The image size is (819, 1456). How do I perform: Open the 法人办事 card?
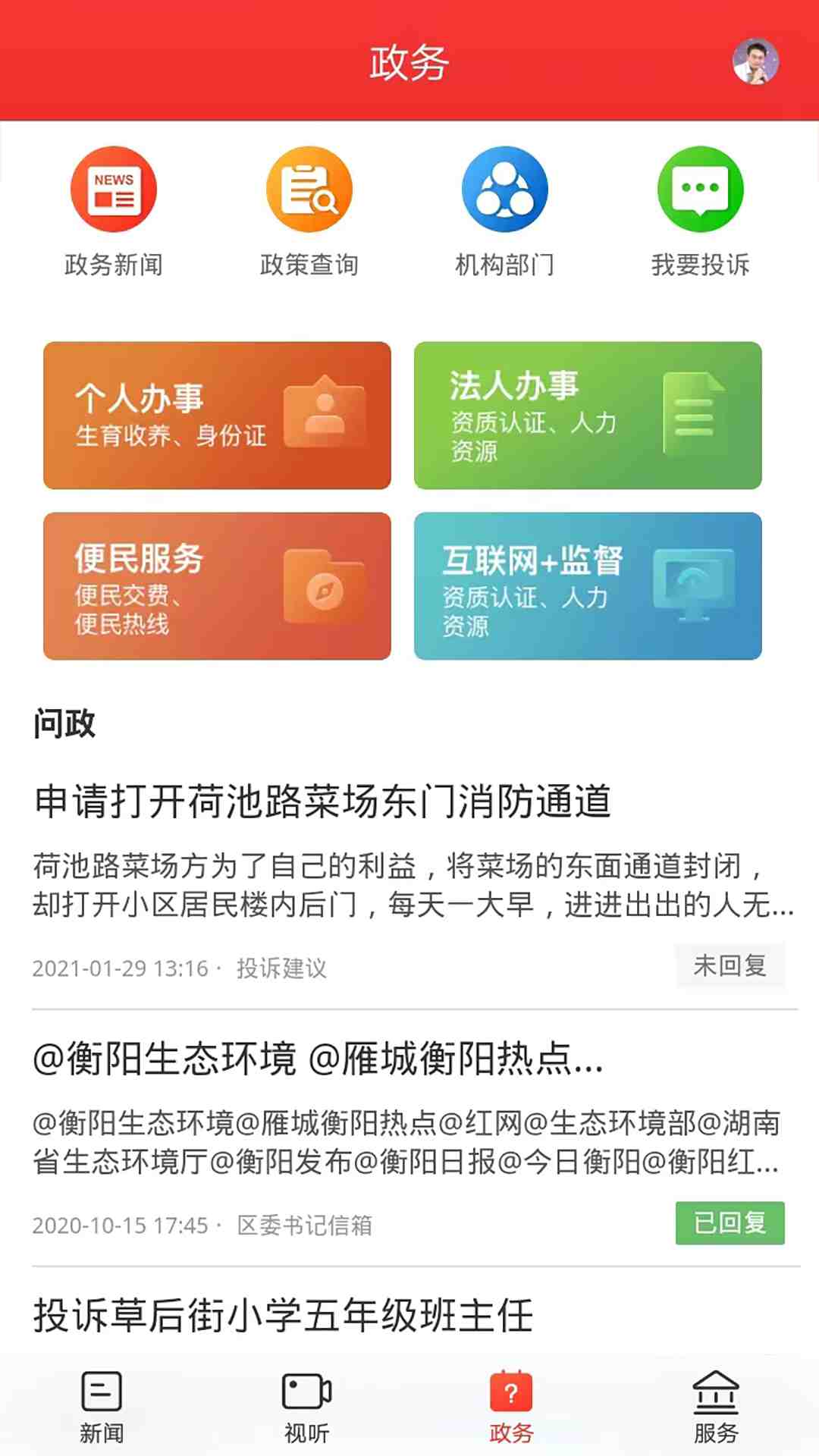(588, 416)
